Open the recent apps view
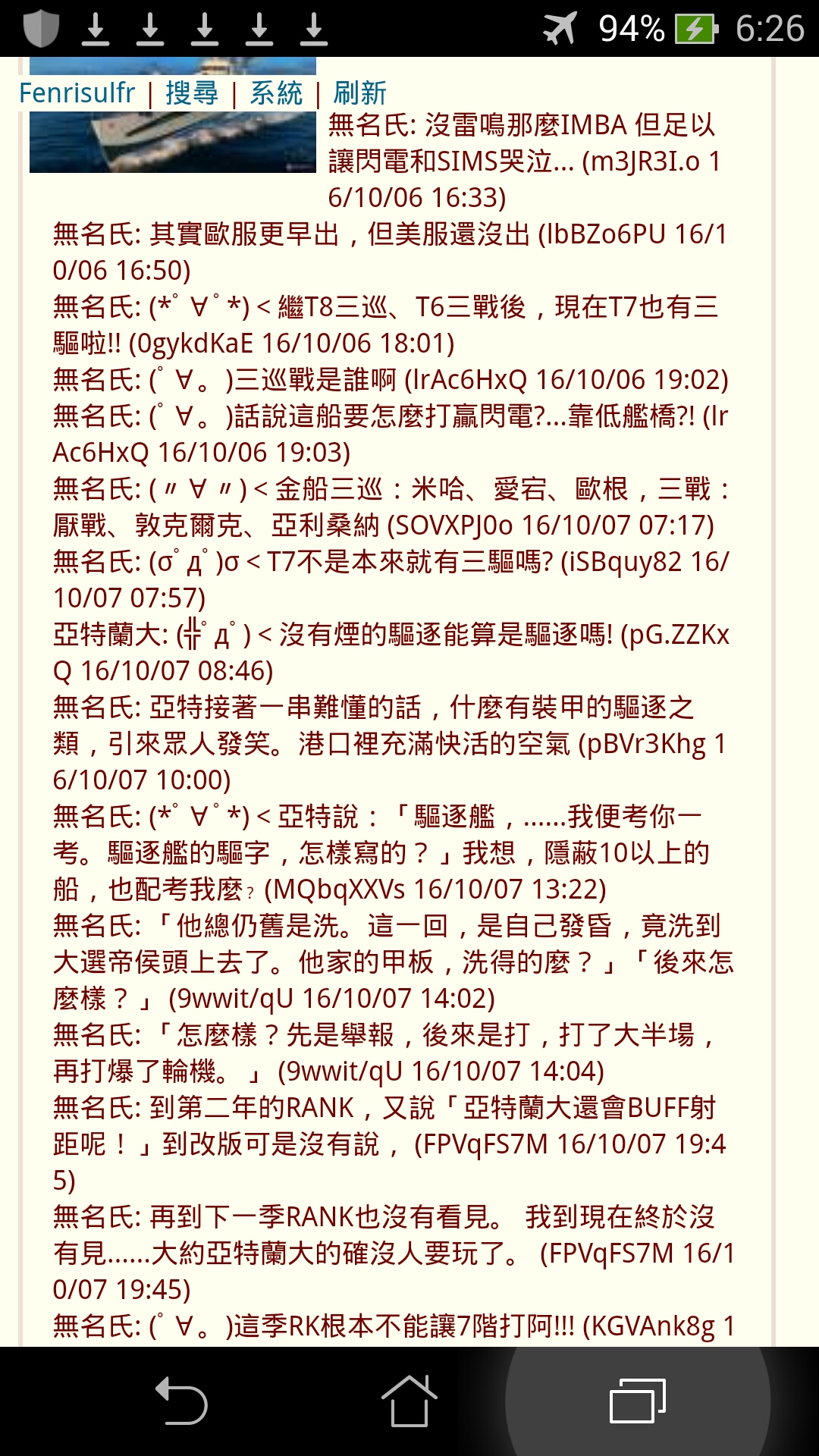Viewport: 819px width, 1456px height. [x=637, y=1401]
